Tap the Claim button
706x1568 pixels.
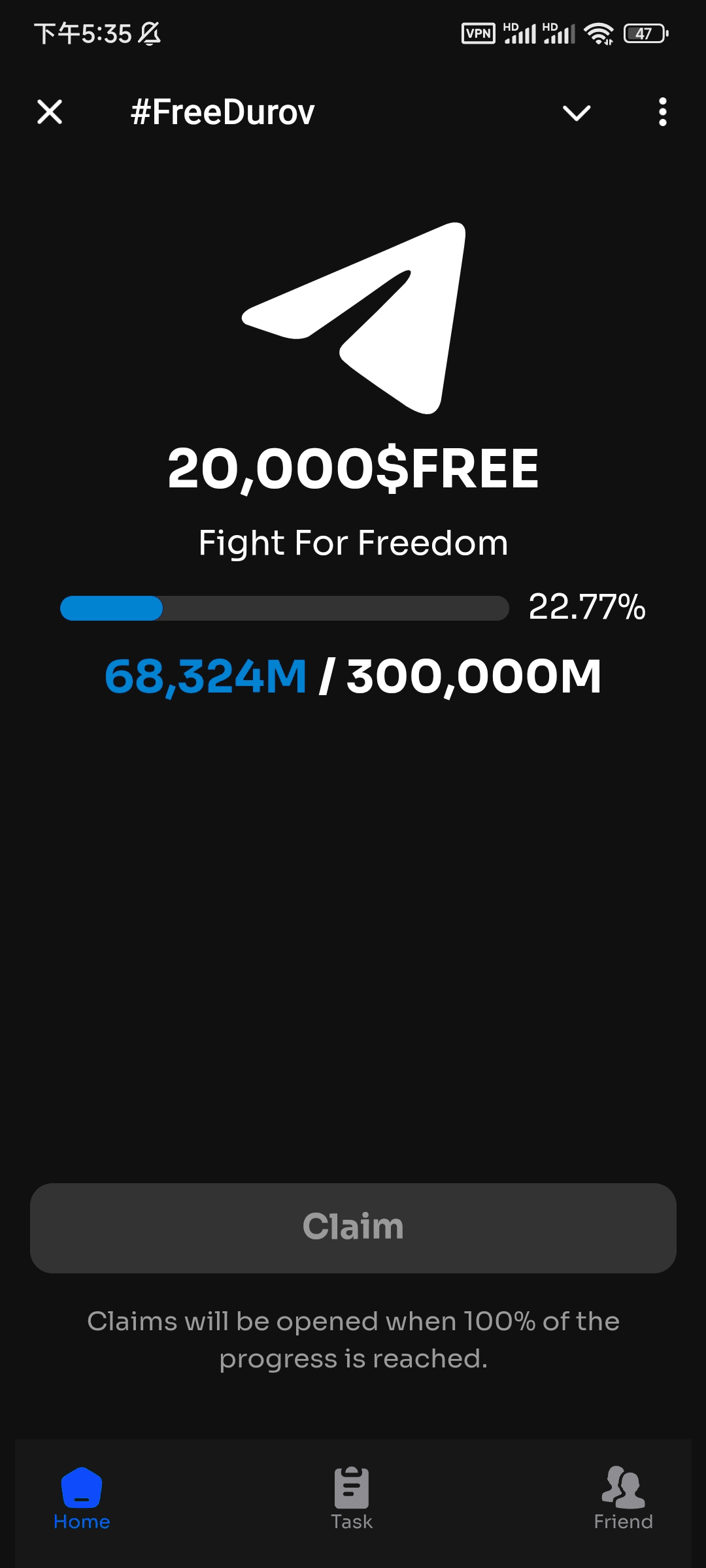tap(353, 1228)
